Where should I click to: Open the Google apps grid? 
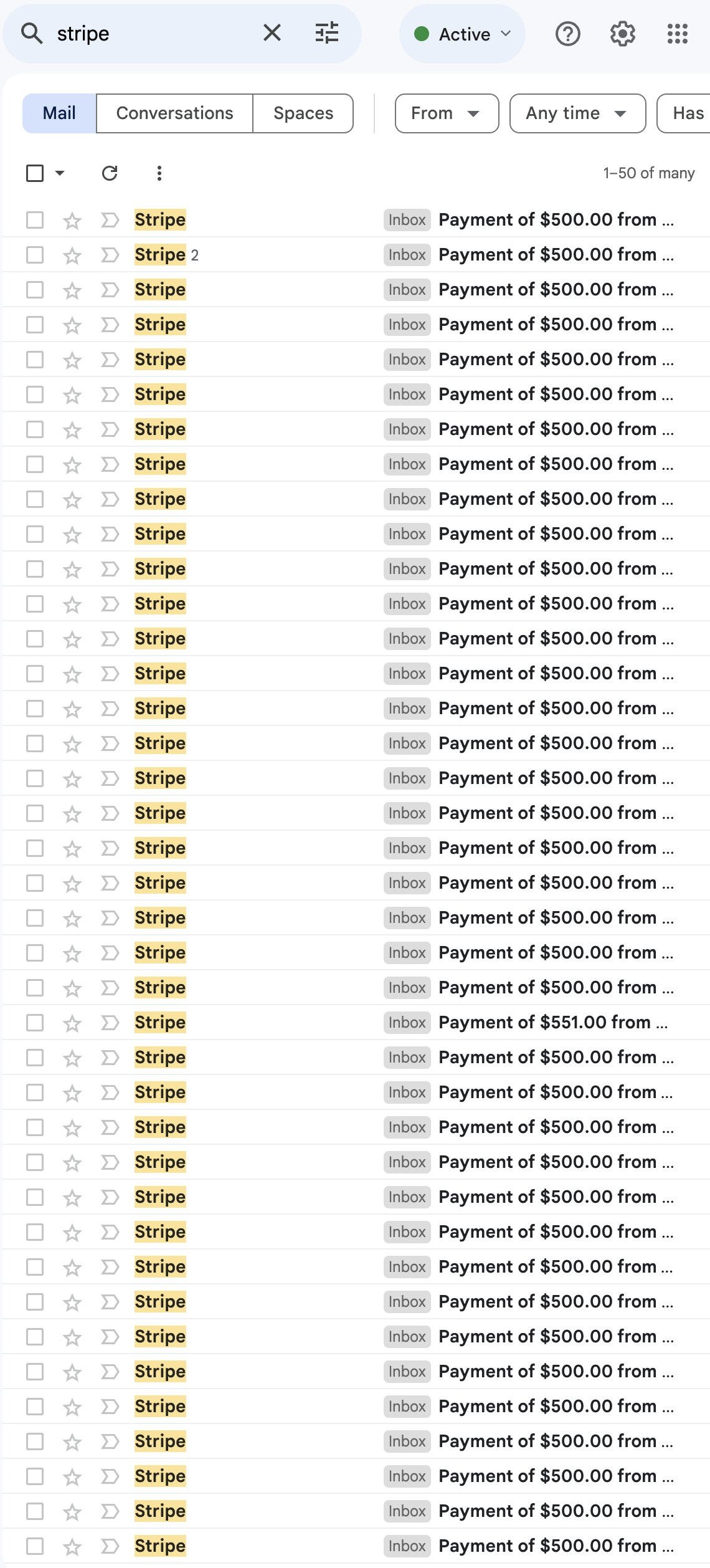[677, 34]
